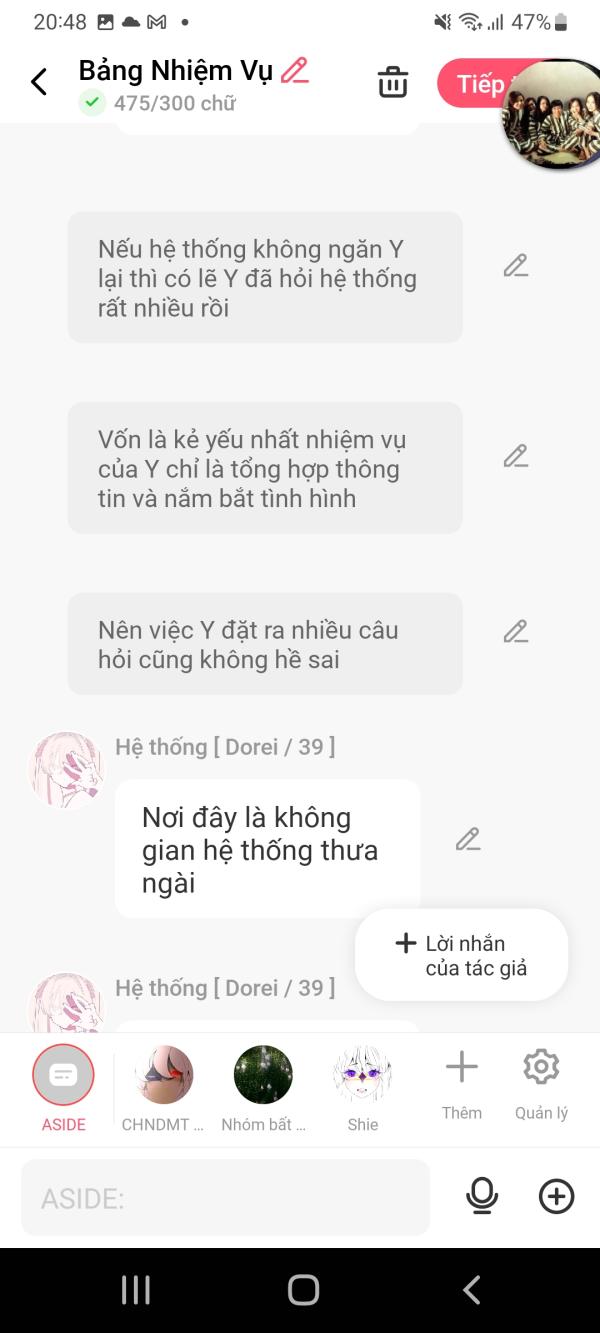Viewport: 600px width, 1333px height.
Task: Edit the title Bảng Nhiệm Vụ
Action: pos(295,71)
